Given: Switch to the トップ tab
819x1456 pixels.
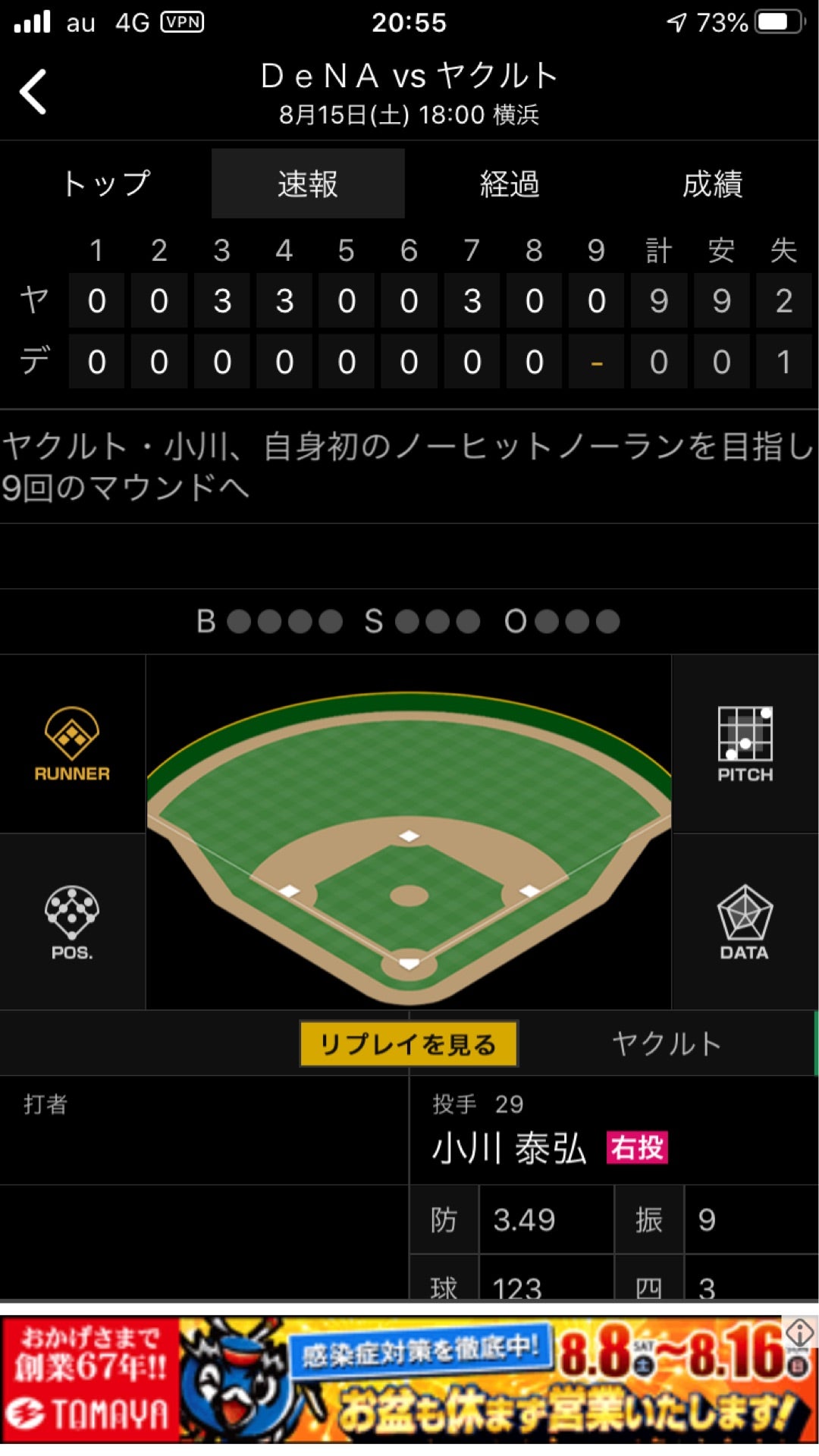Looking at the screenshot, I should tap(106, 184).
